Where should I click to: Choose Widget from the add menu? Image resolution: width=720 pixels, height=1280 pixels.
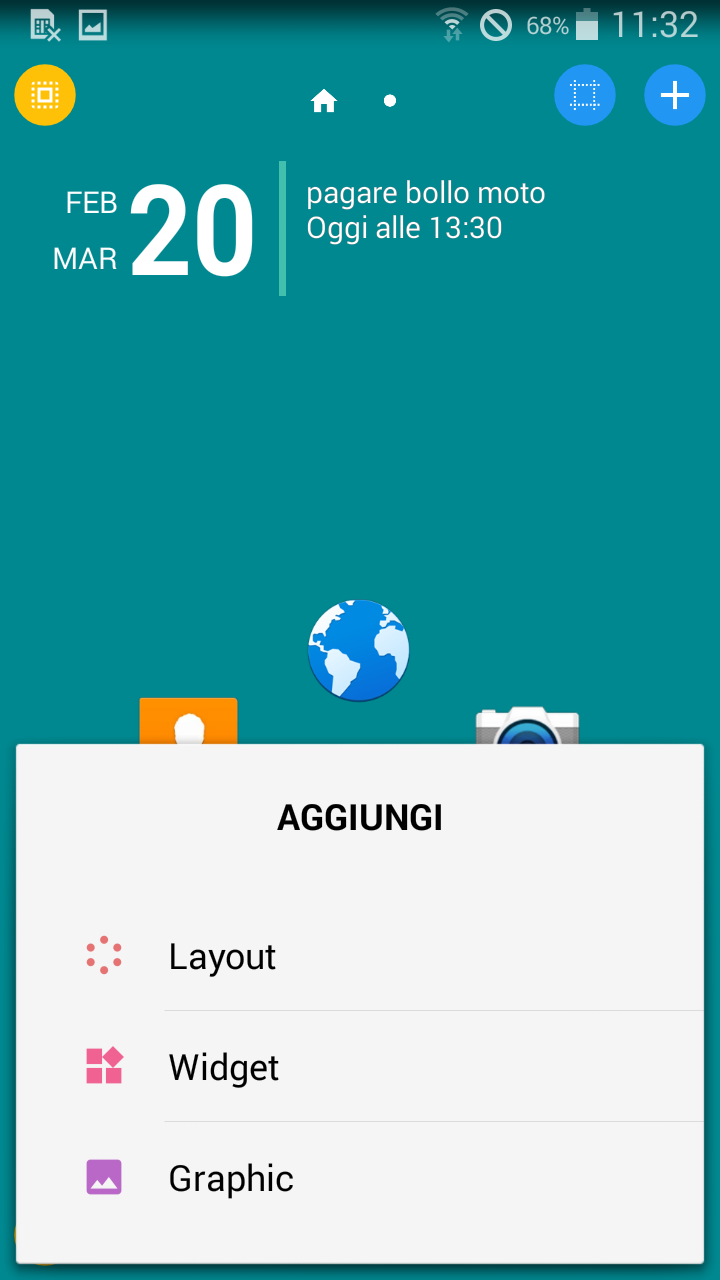(360, 1067)
